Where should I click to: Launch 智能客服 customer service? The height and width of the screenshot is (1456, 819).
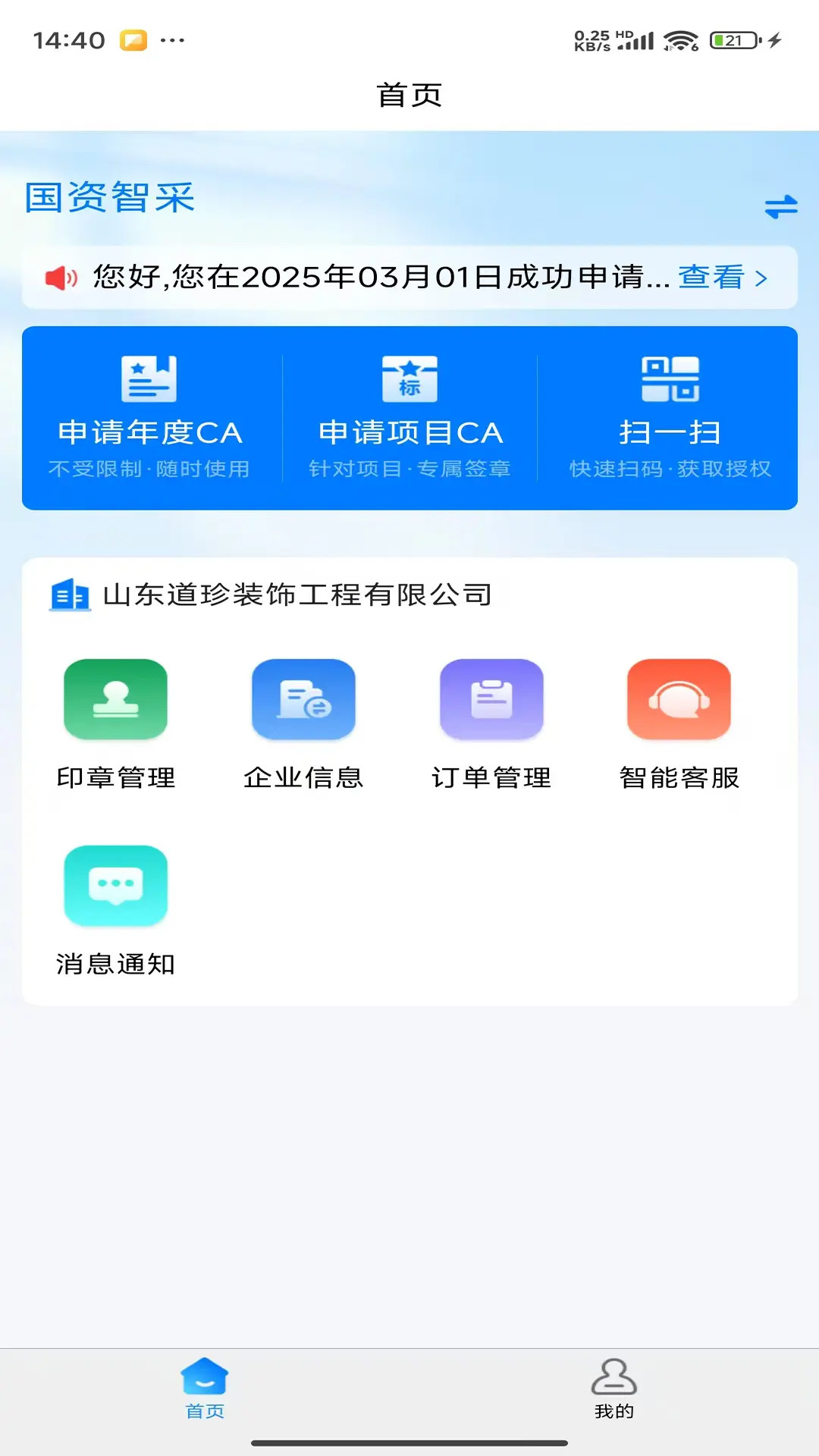(679, 698)
